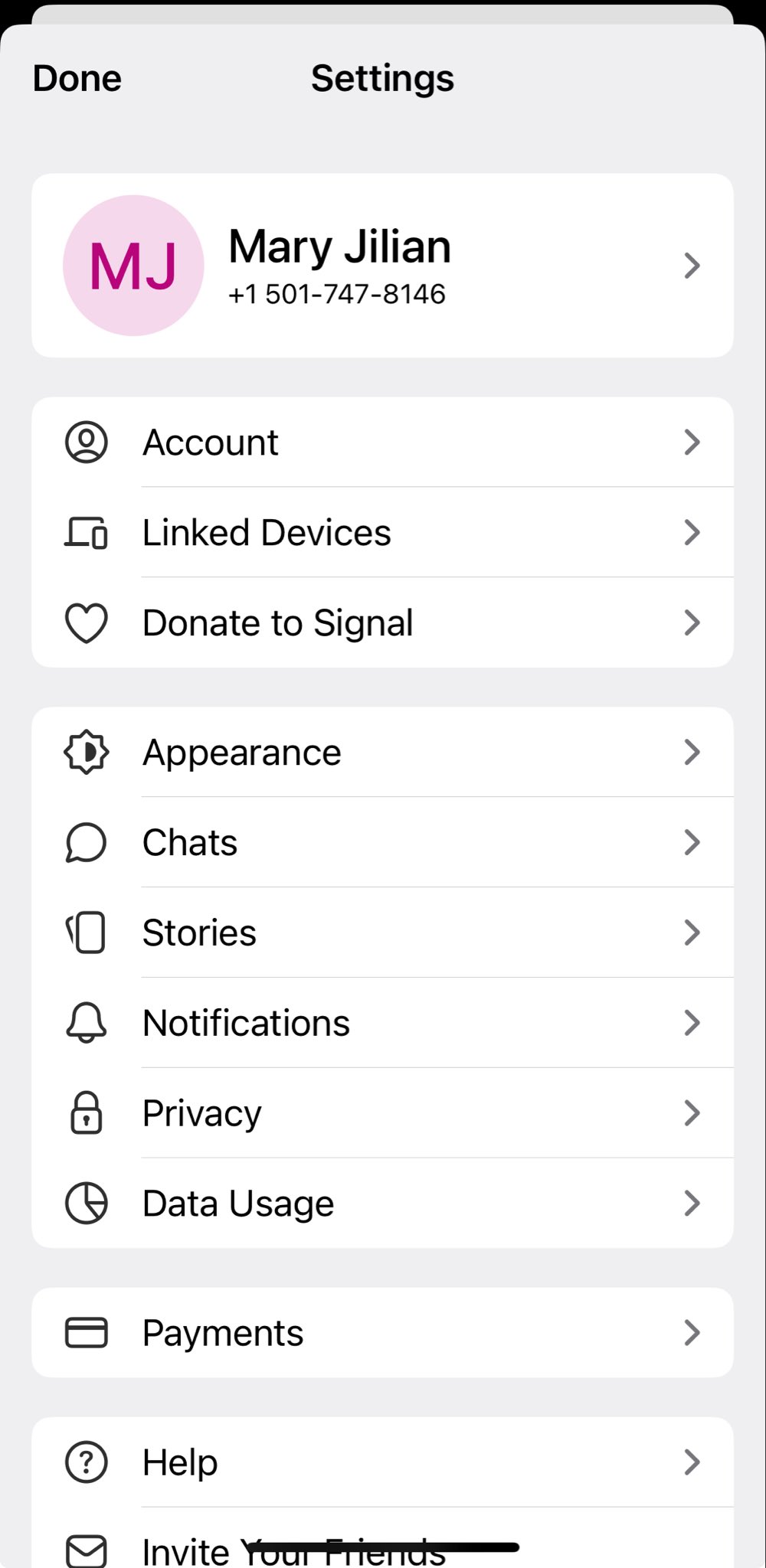Open Notifications settings

[x=381, y=1024]
